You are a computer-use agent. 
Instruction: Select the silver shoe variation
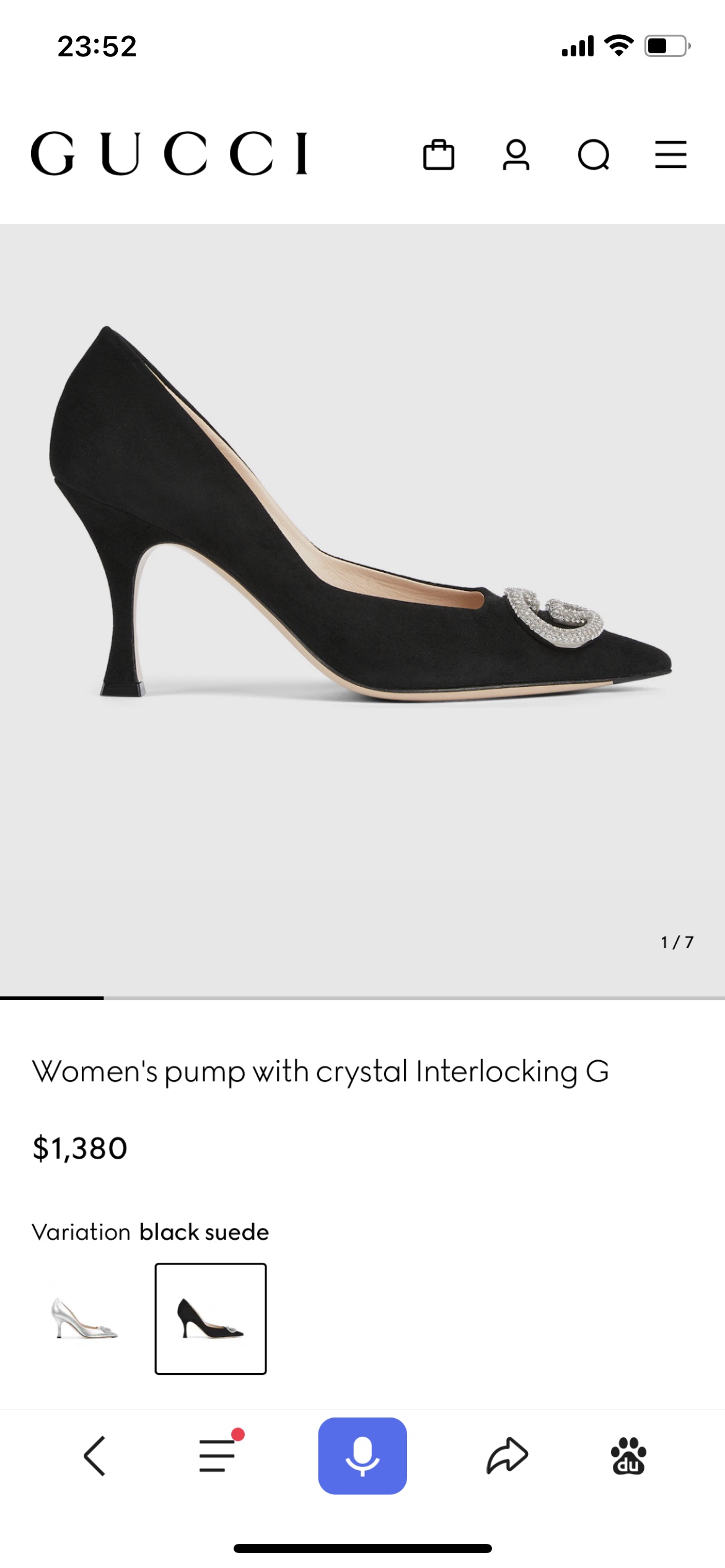(84, 1318)
